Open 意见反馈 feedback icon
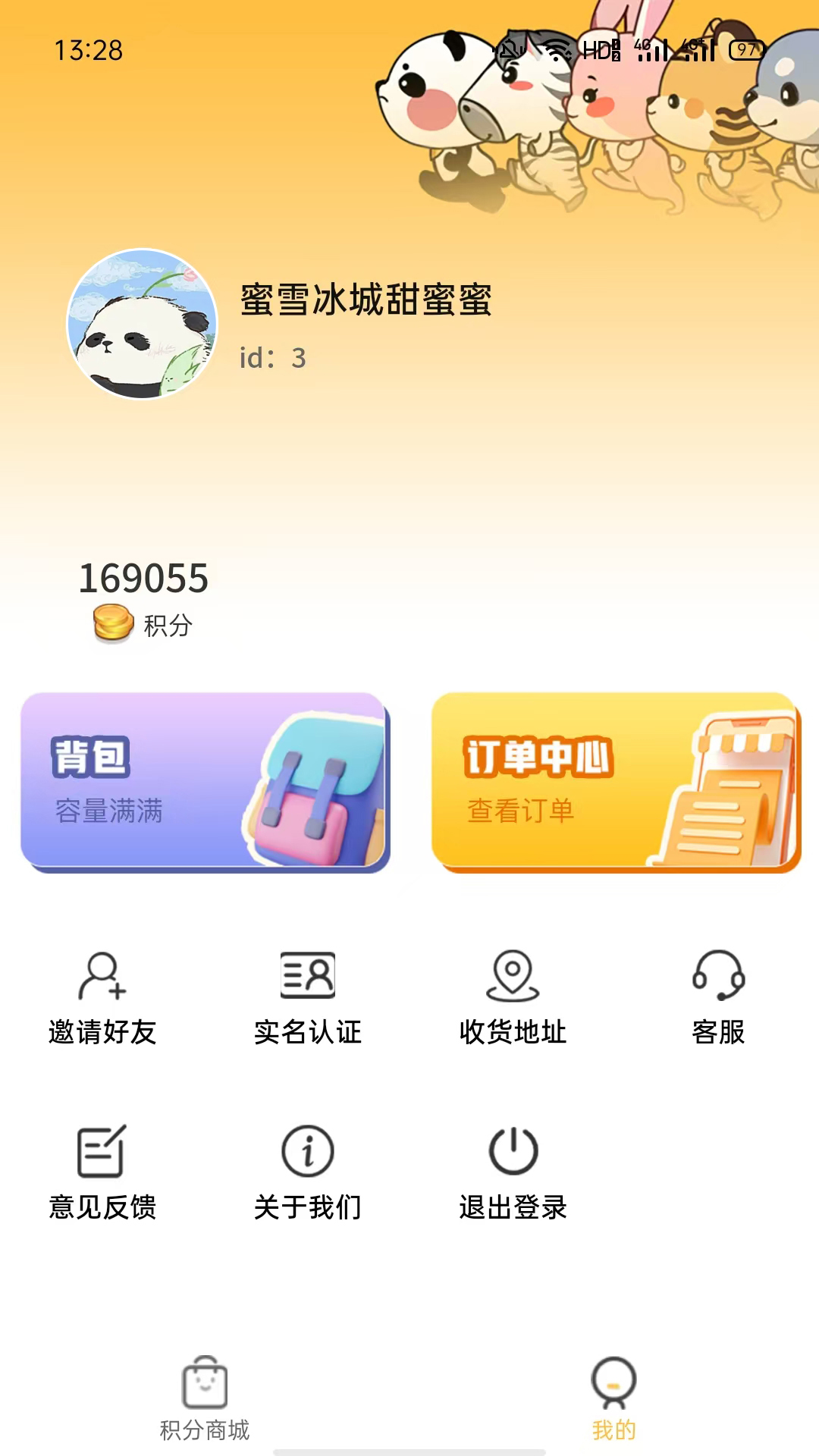Viewport: 819px width, 1456px height. pos(102,1153)
